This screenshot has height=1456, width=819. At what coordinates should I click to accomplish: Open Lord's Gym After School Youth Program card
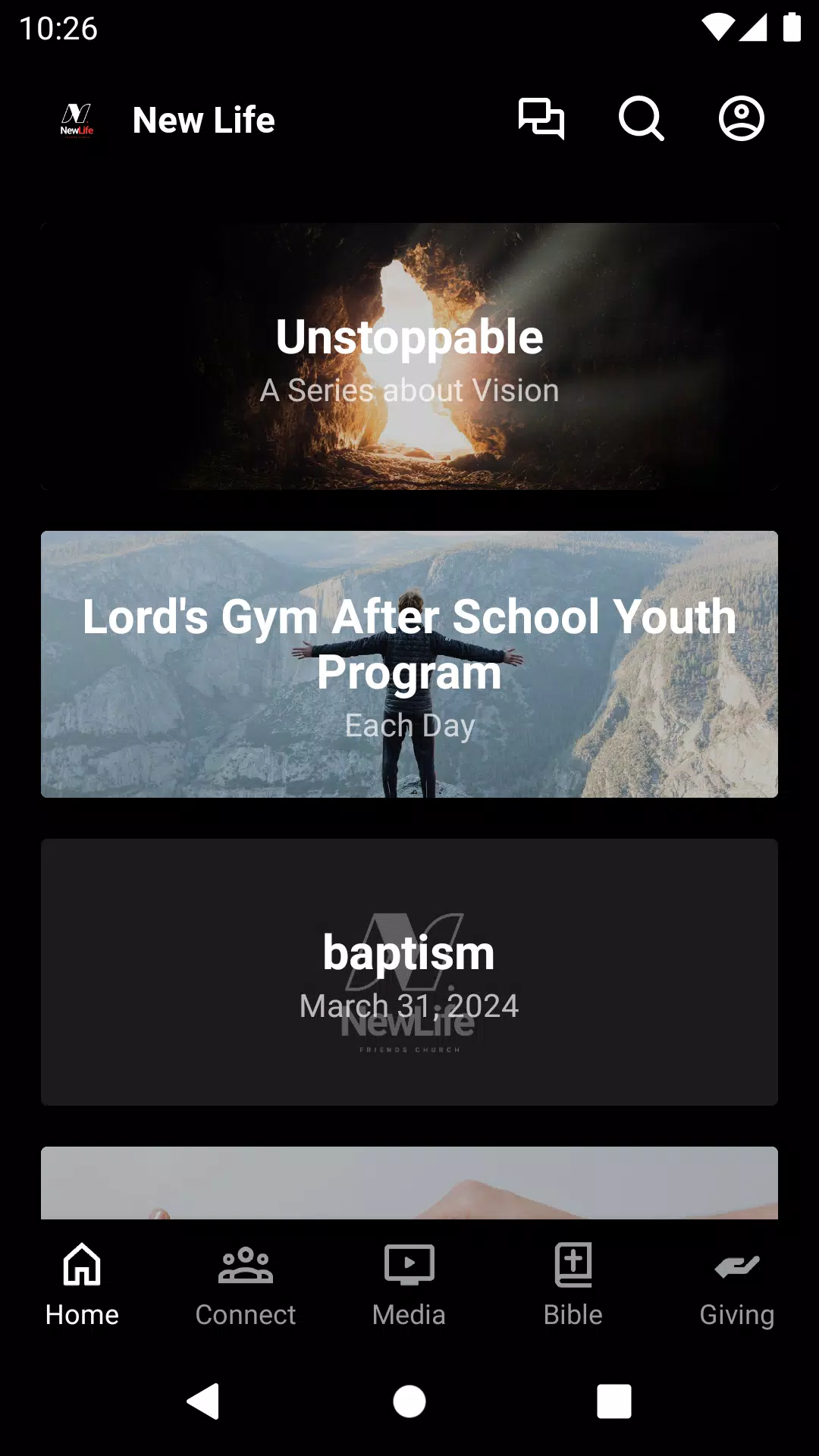[409, 664]
